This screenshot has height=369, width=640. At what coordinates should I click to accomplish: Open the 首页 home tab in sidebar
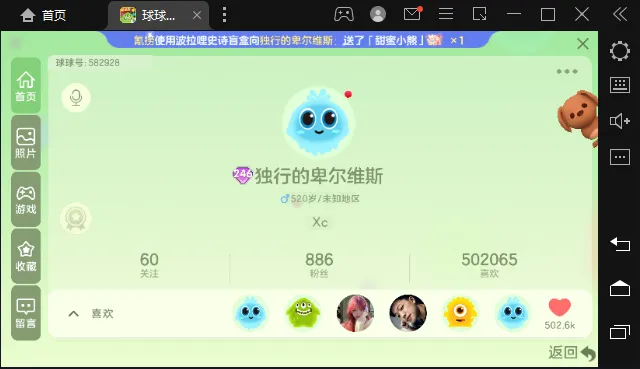(x=26, y=86)
